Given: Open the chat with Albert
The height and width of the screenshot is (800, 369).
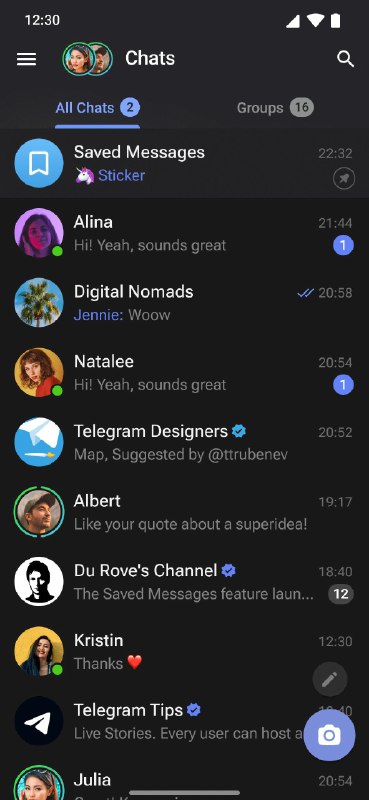Looking at the screenshot, I should tap(184, 512).
